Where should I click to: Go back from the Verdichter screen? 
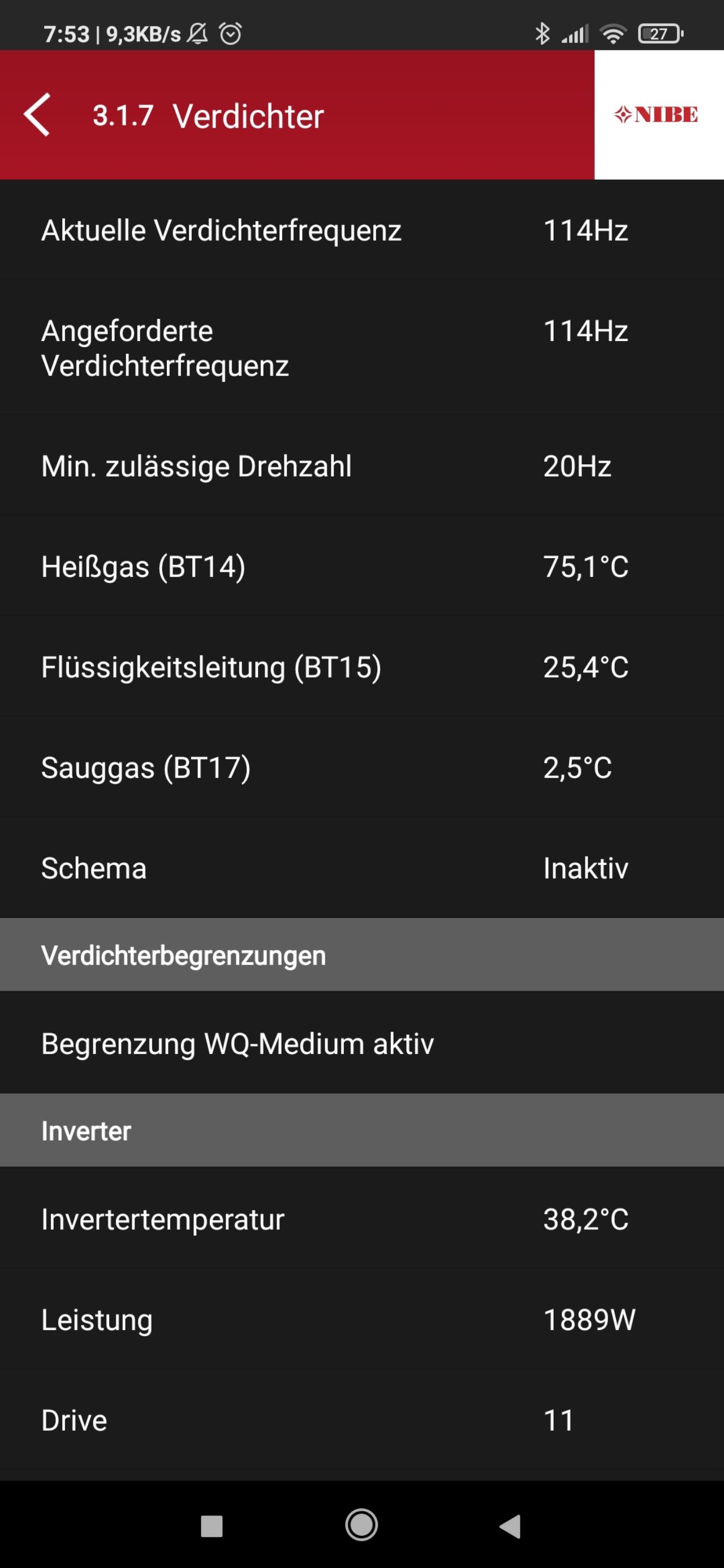point(37,114)
